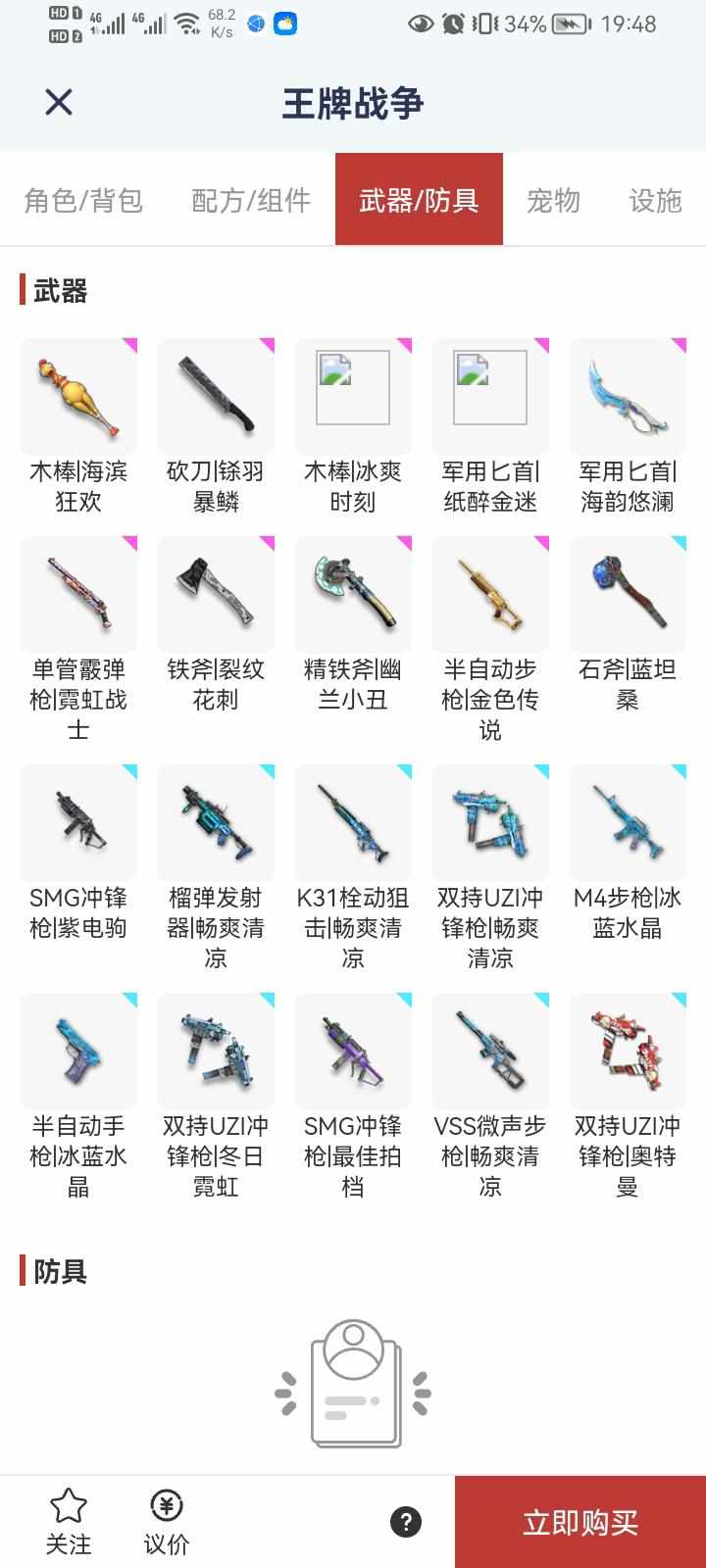
Task: Tap 立即购买 to buy now
Action: 580,1522
